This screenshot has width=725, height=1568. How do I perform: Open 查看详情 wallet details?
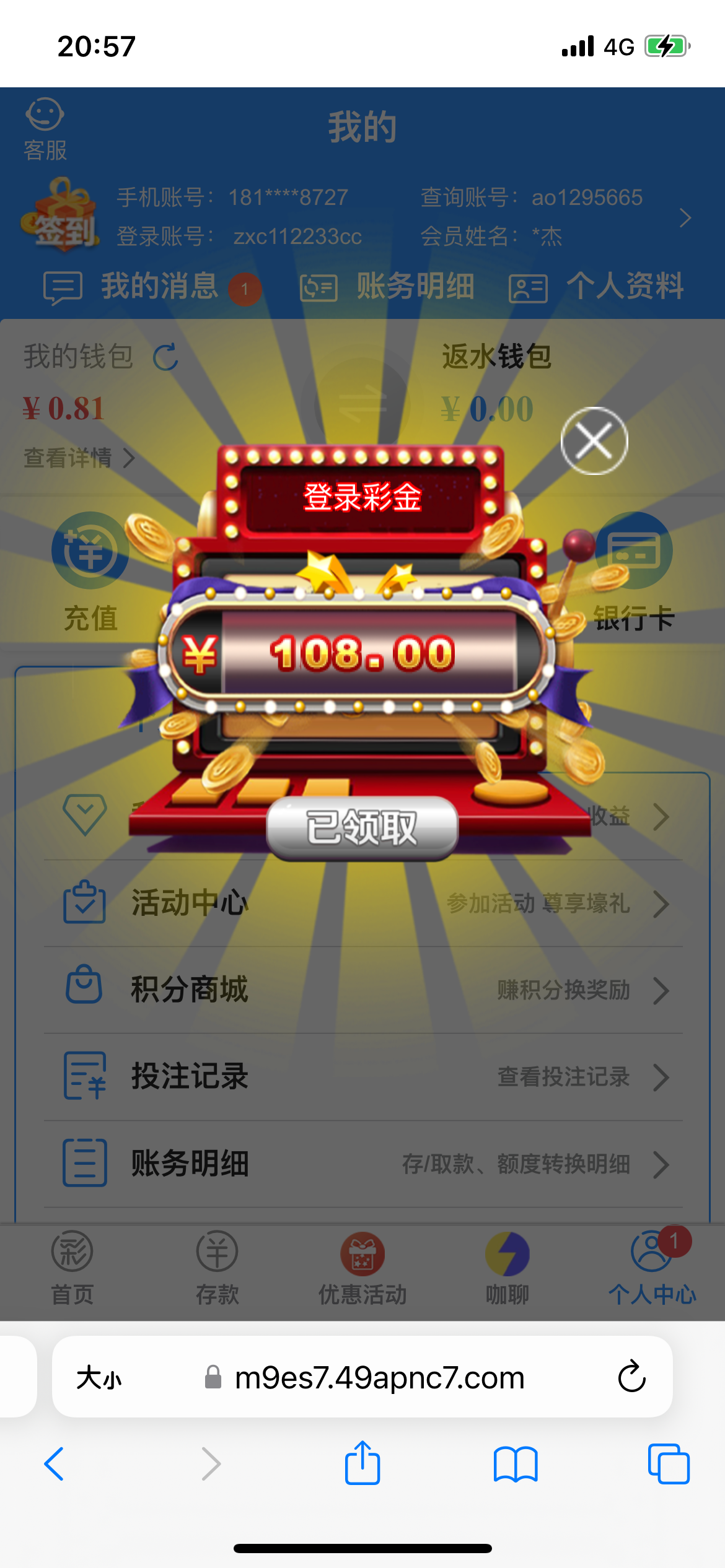coord(79,458)
